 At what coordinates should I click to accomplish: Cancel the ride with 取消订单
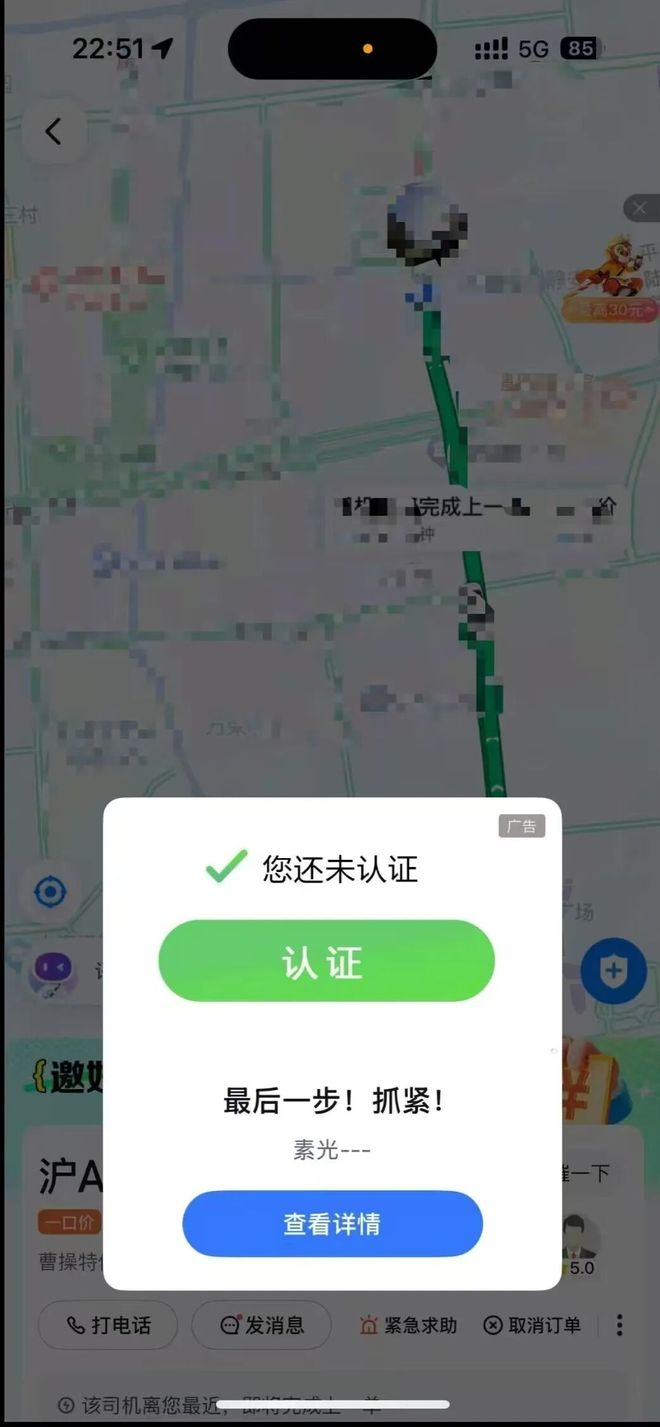[x=531, y=1325]
